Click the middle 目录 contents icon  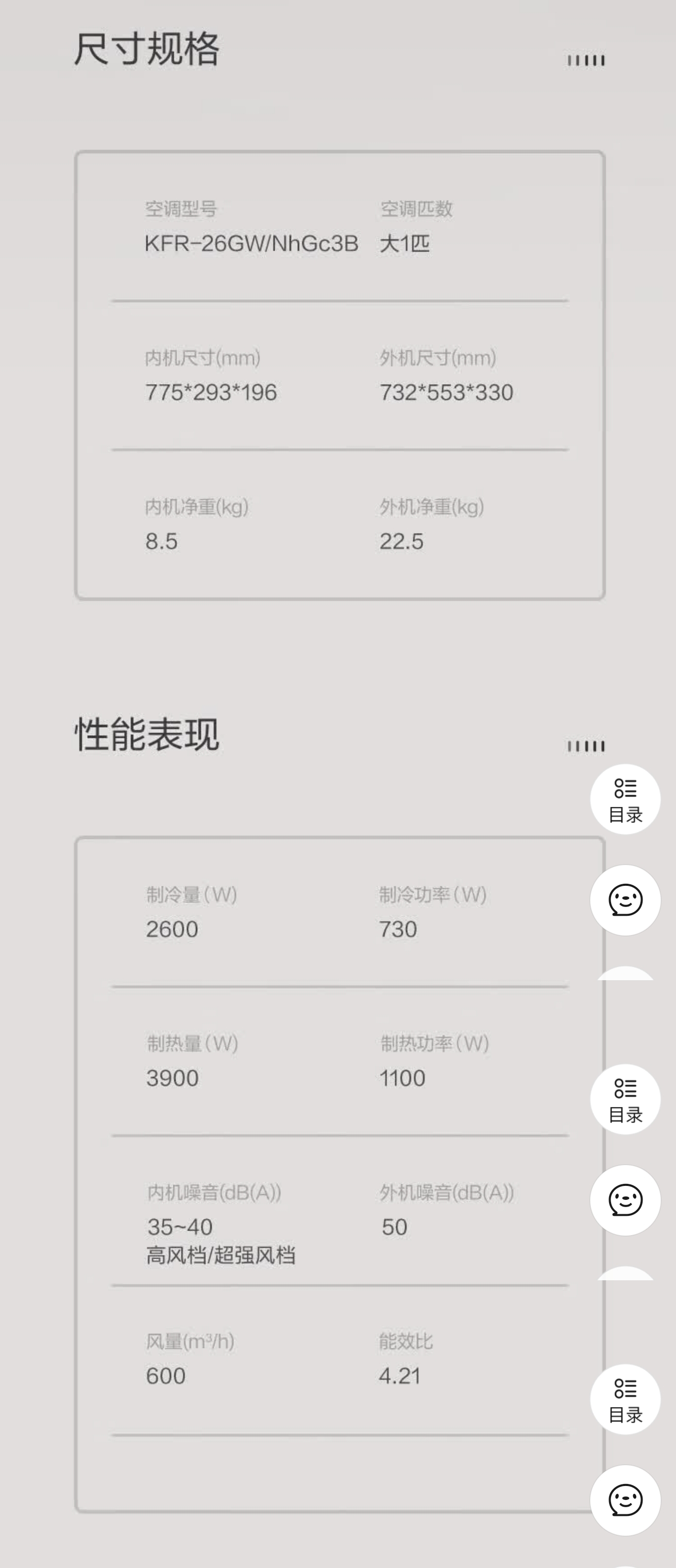pos(626,1099)
